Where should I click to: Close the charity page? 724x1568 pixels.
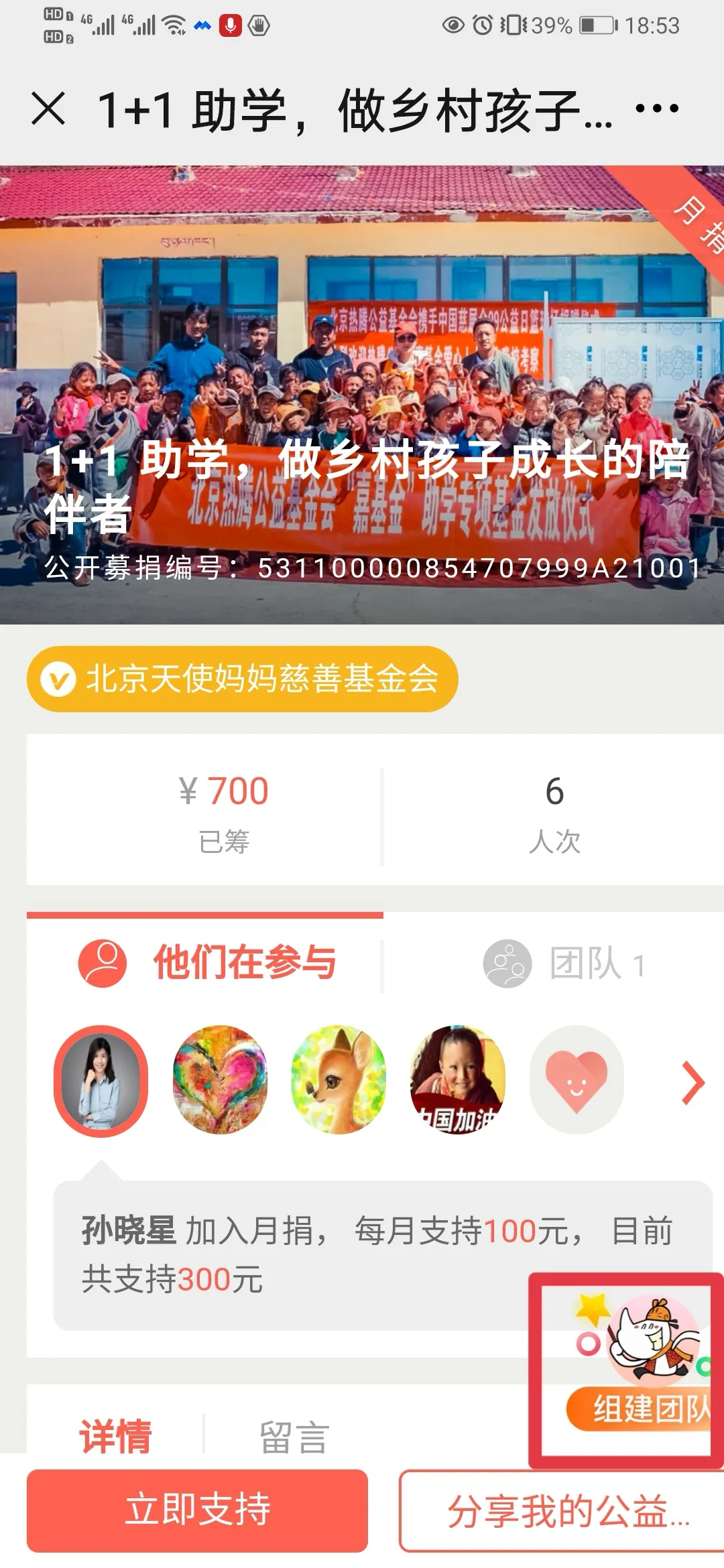[48, 109]
